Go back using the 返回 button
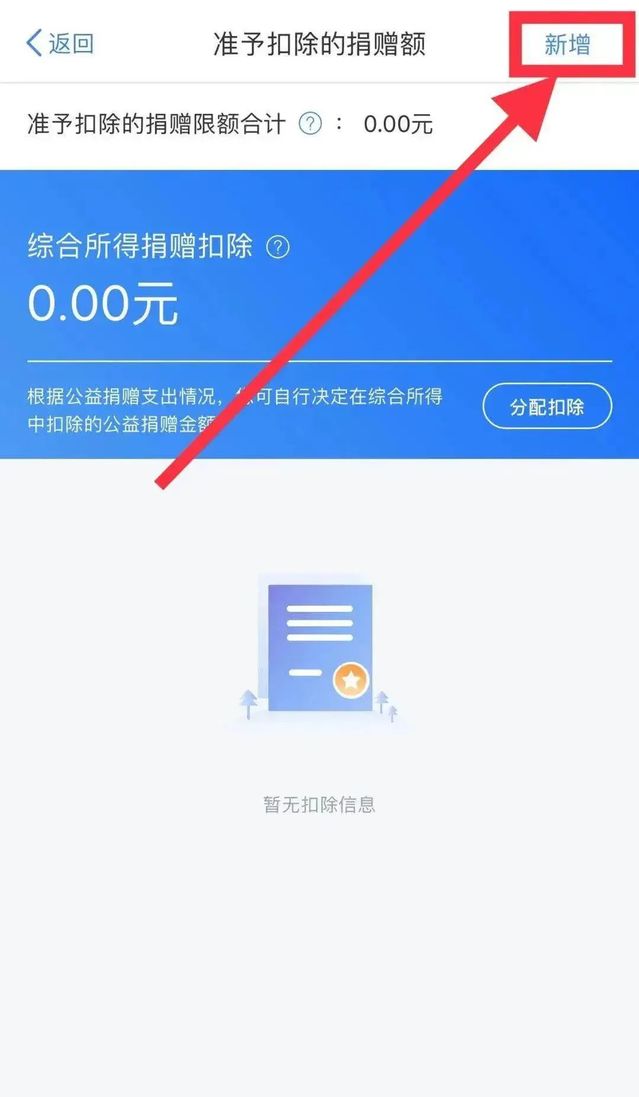639x1097 pixels. pyautogui.click(x=60, y=43)
